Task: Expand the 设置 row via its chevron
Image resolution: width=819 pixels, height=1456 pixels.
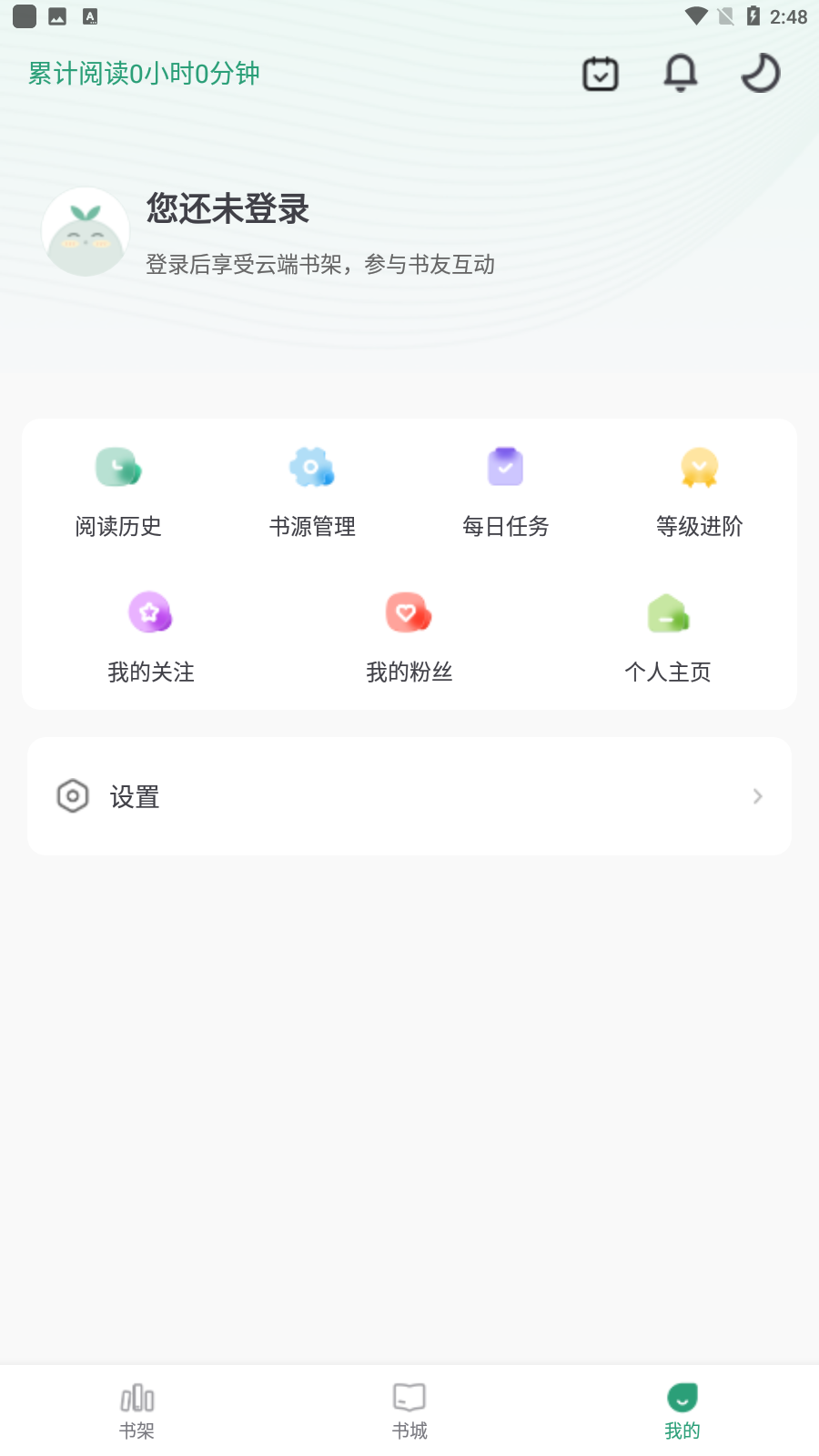Action: [x=757, y=796]
